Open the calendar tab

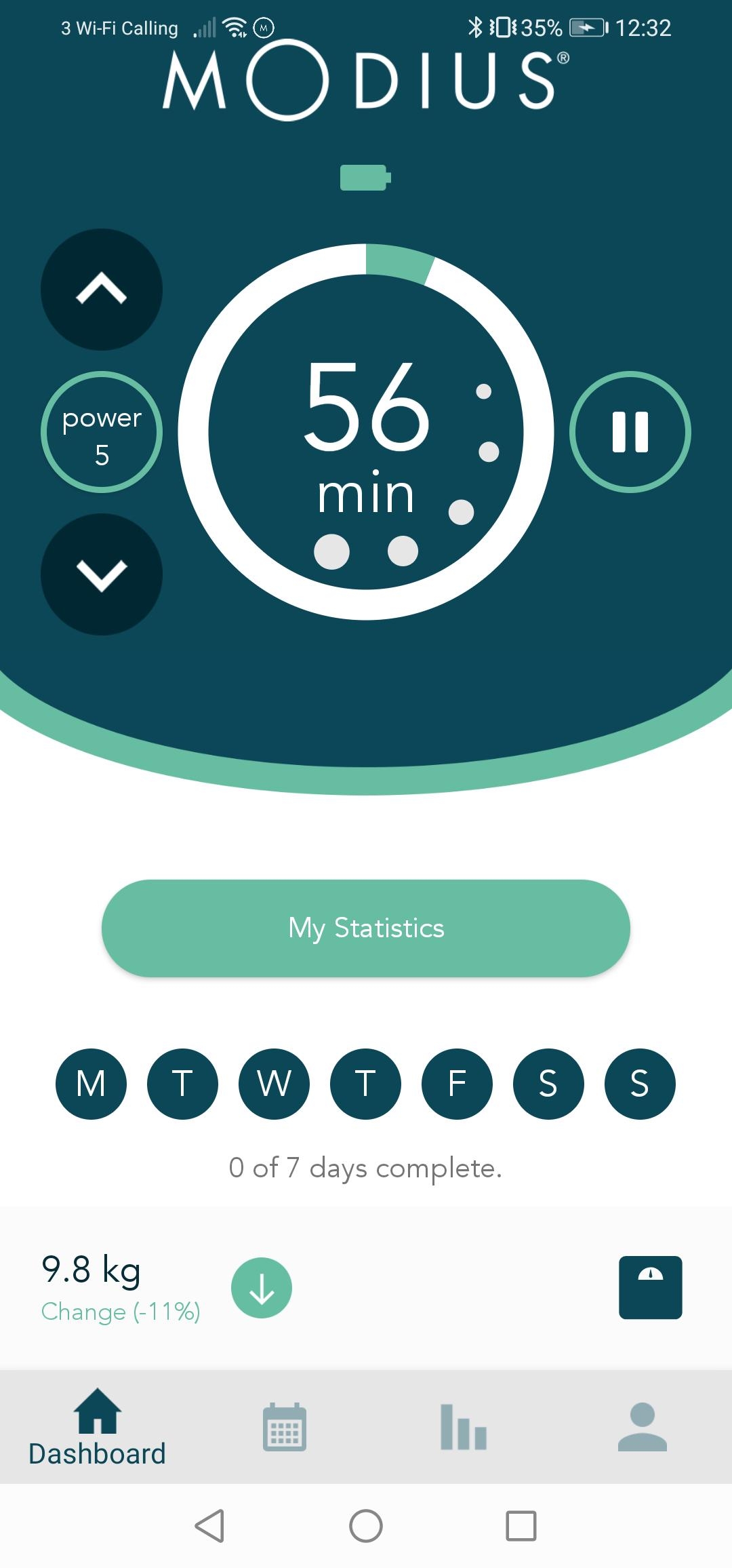[x=285, y=1427]
